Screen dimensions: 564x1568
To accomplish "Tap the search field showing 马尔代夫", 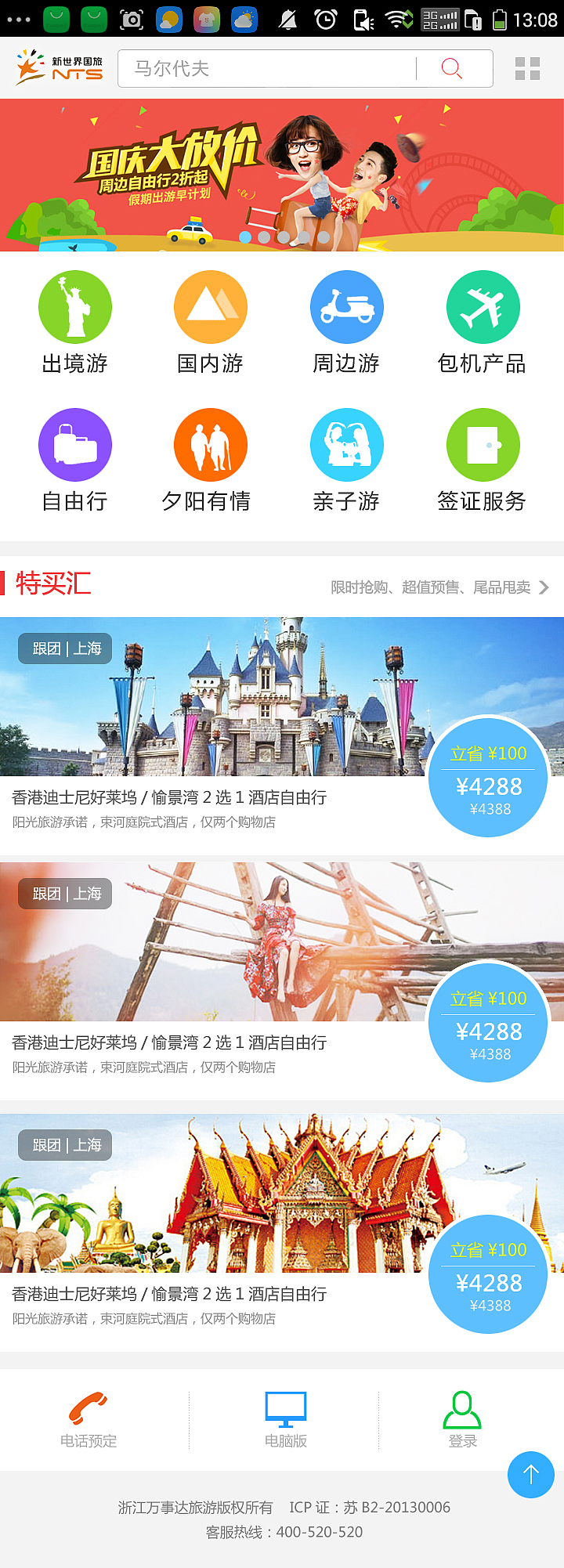I will click(266, 69).
